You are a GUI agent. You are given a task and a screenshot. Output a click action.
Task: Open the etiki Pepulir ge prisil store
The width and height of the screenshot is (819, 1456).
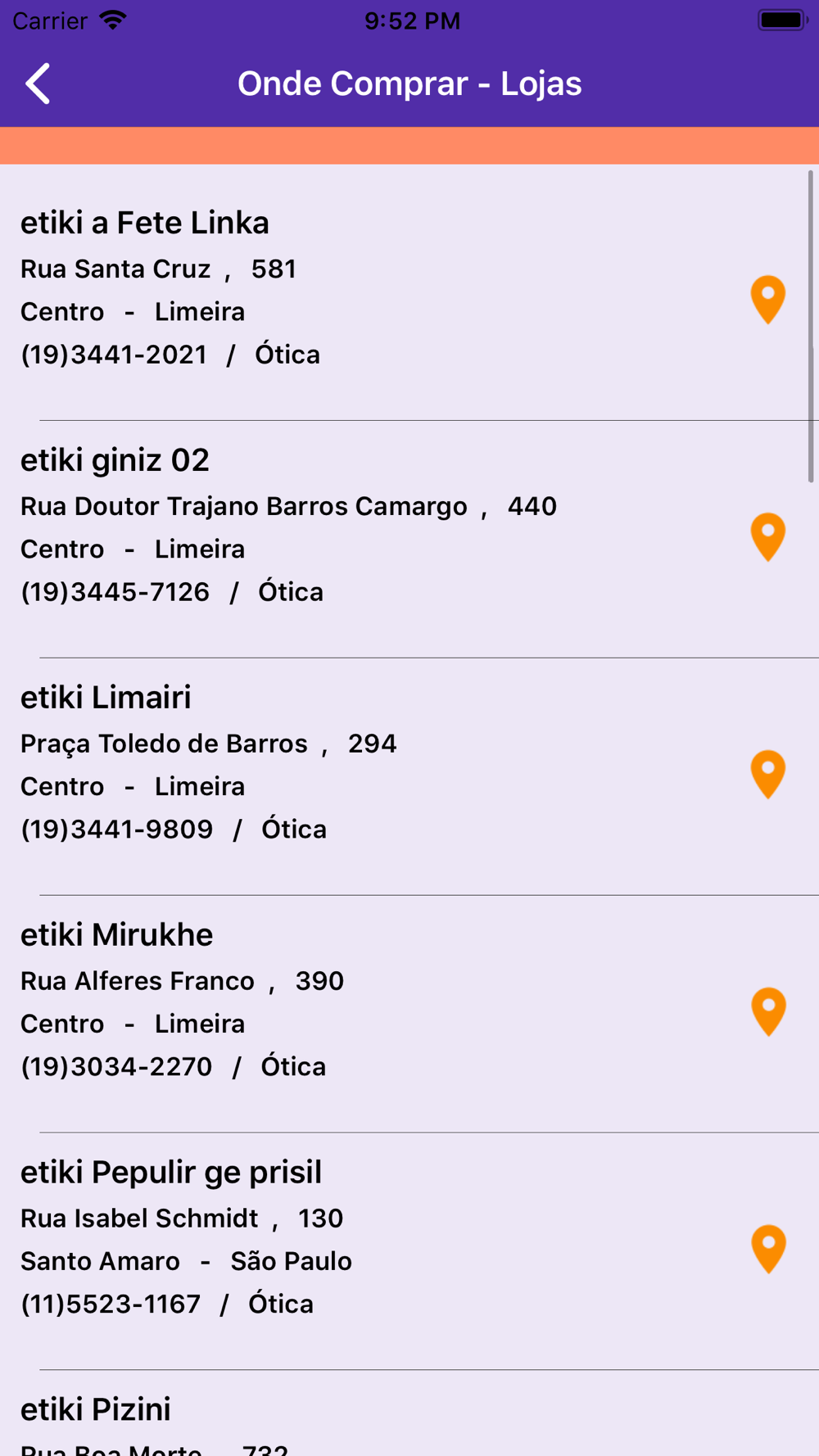click(x=409, y=1252)
